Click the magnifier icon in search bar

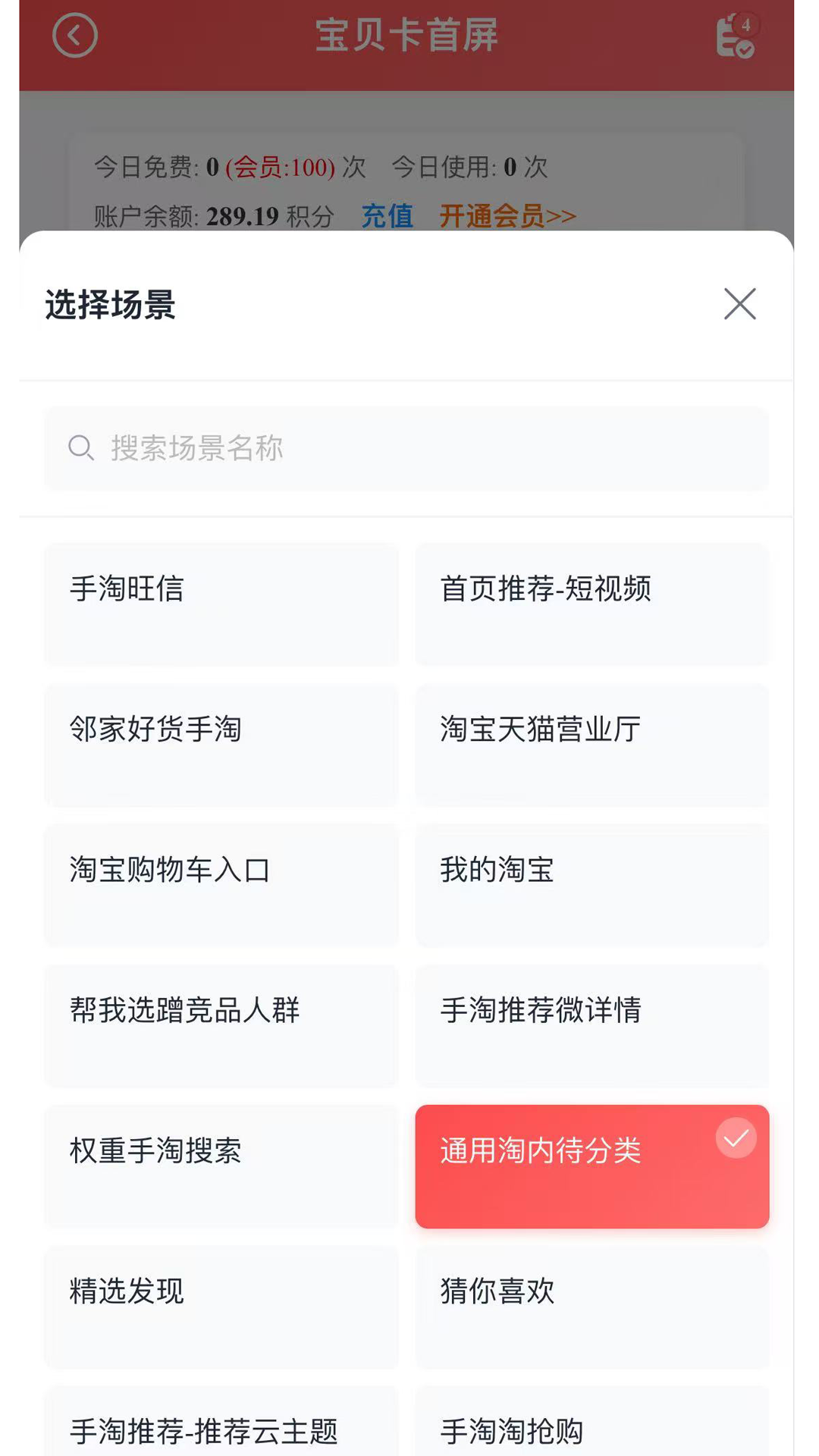tap(81, 448)
